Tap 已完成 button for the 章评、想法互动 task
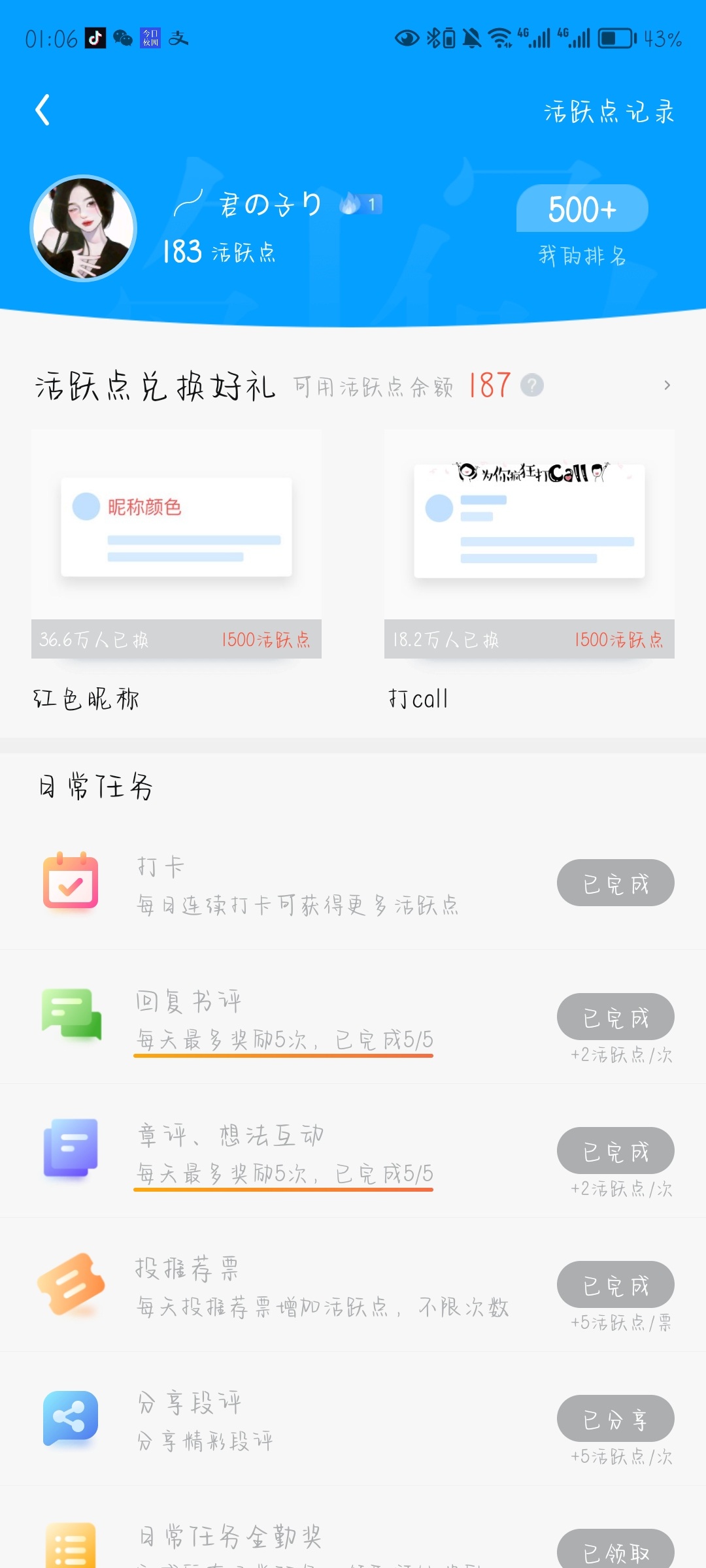The width and height of the screenshot is (706, 1568). 616,1151
